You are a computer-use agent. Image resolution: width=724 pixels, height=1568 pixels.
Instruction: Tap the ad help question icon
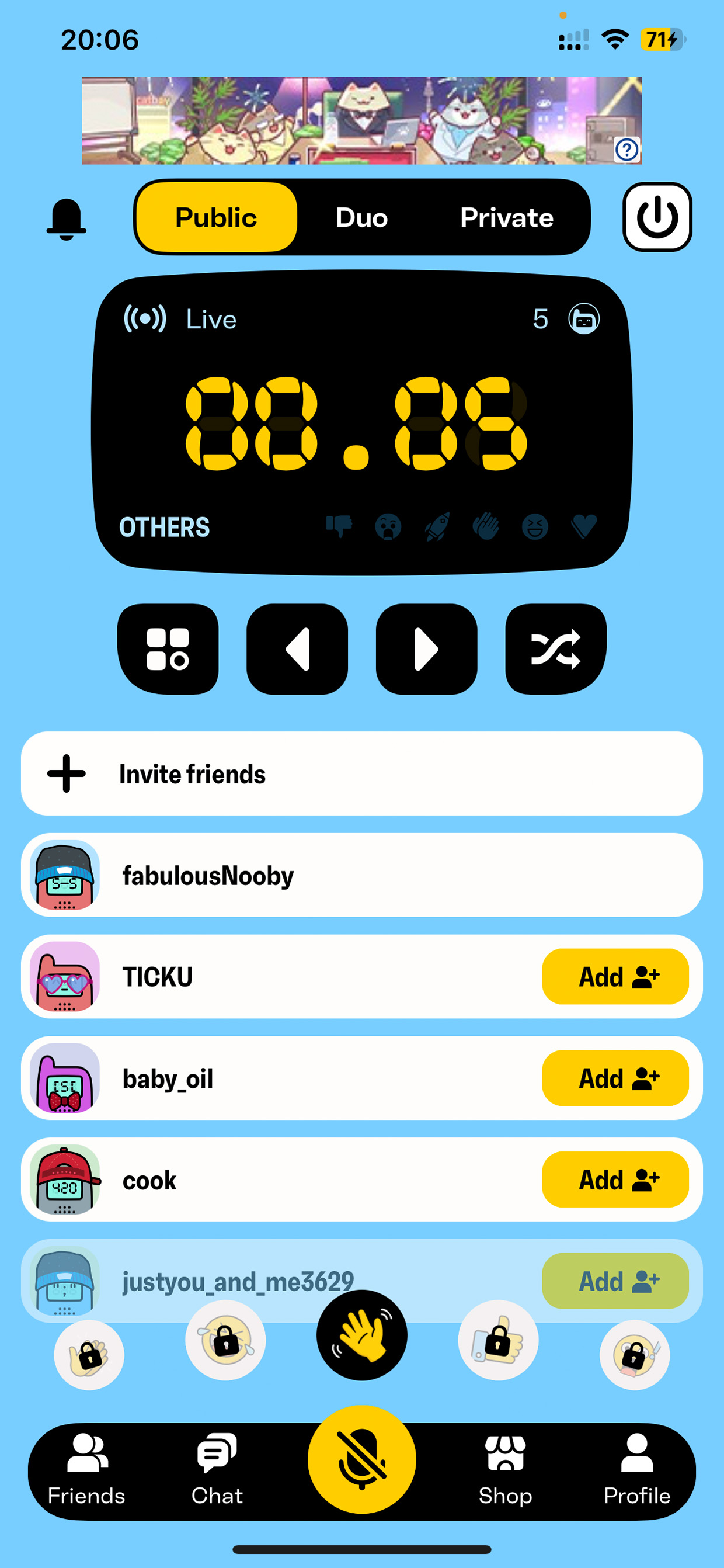(626, 149)
